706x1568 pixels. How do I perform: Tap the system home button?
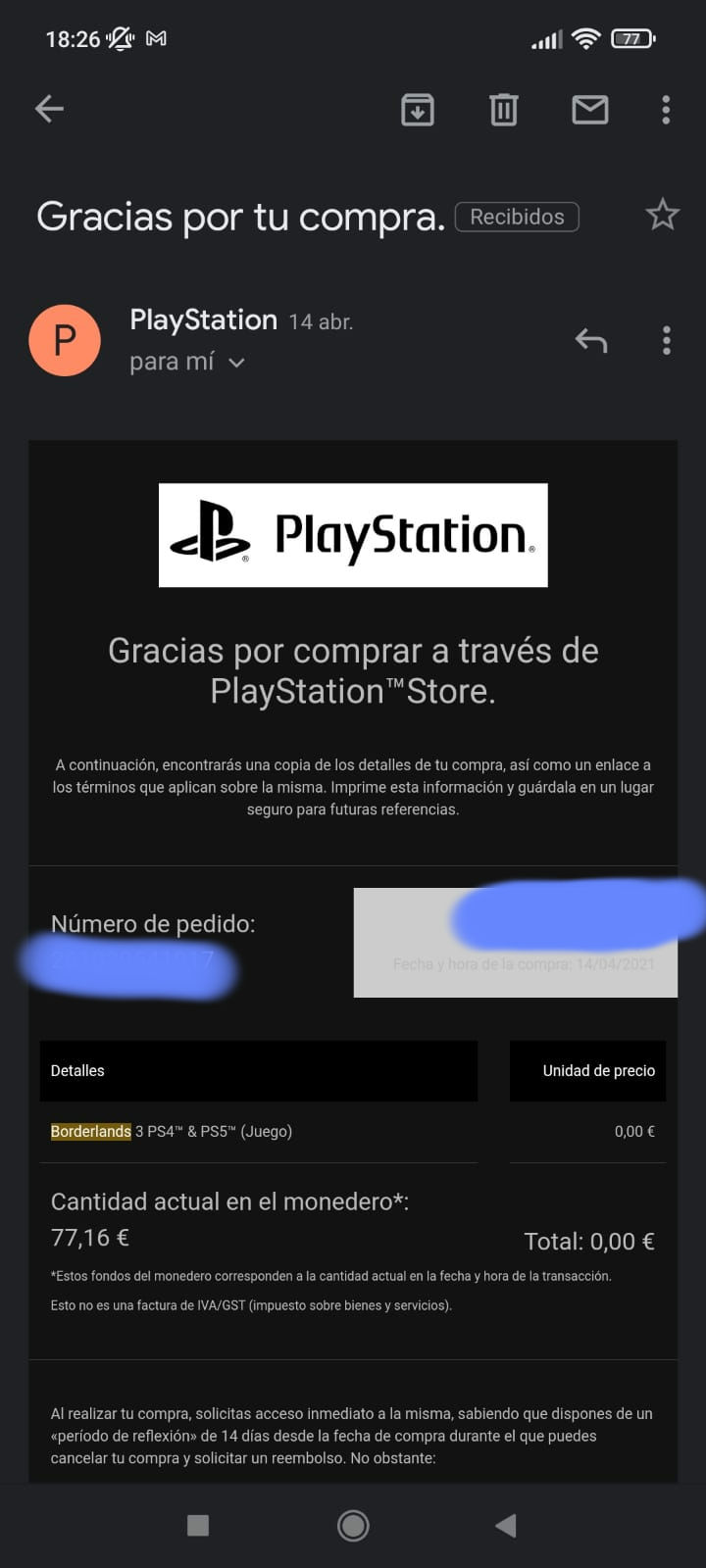353,1525
